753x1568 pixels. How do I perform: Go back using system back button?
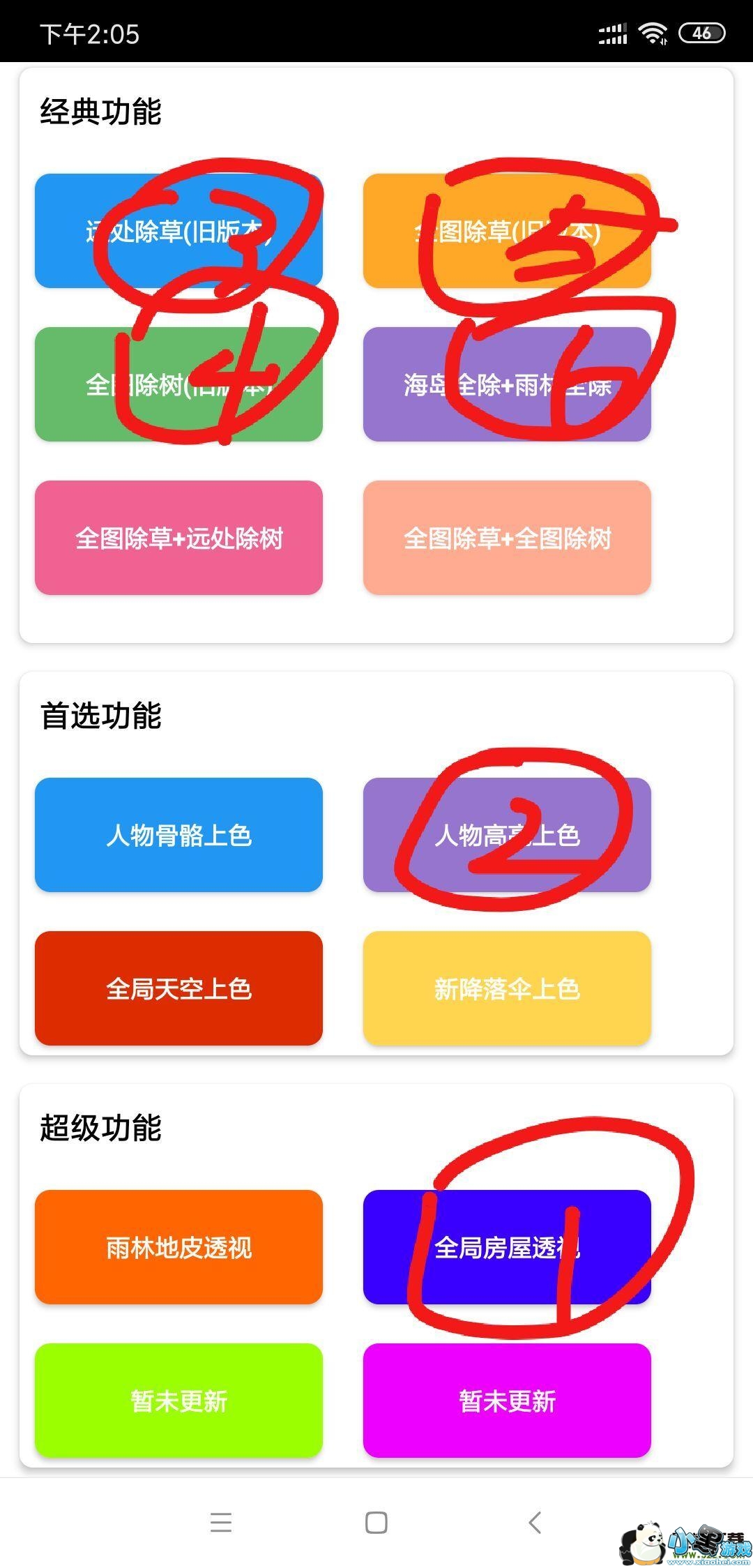(x=535, y=1522)
